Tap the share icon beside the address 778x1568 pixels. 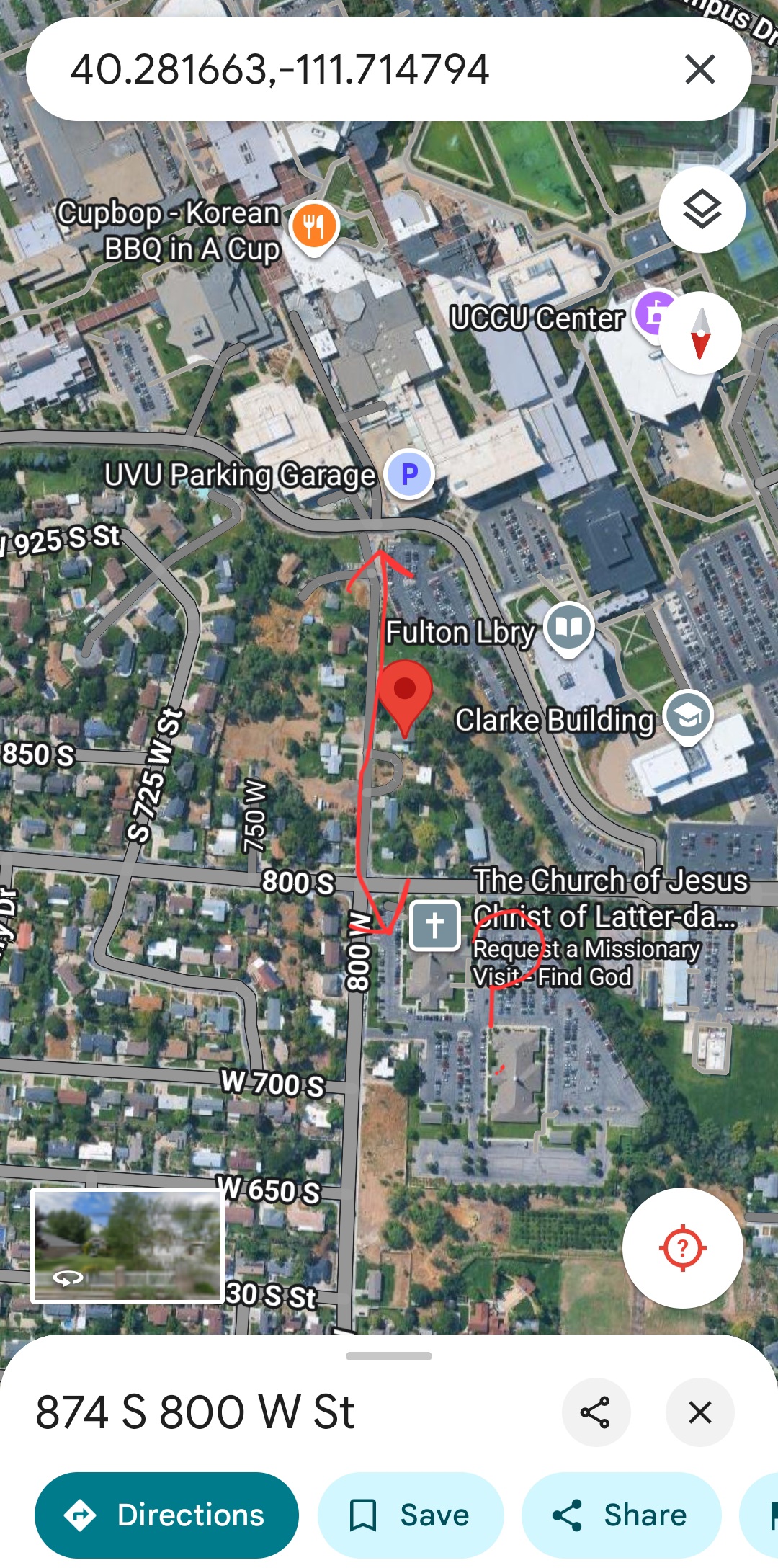click(x=596, y=1412)
